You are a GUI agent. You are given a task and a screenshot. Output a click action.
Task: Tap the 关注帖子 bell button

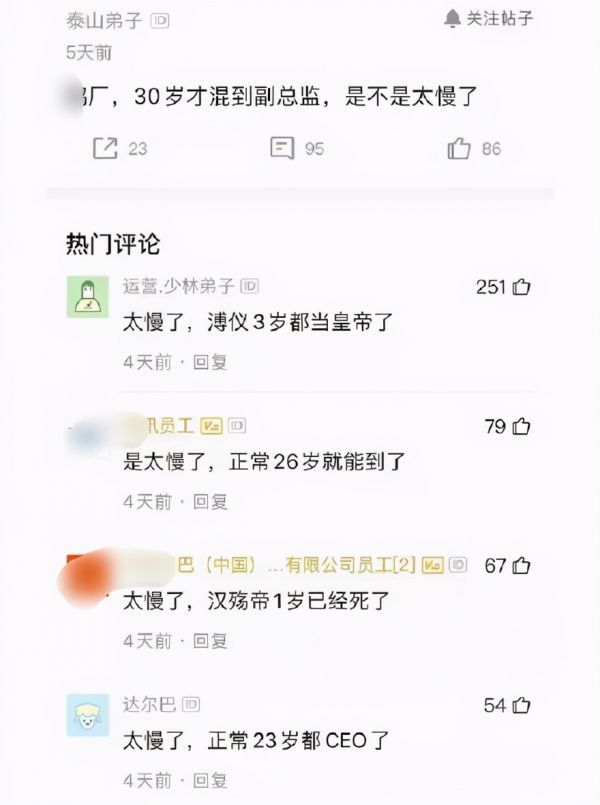click(489, 18)
